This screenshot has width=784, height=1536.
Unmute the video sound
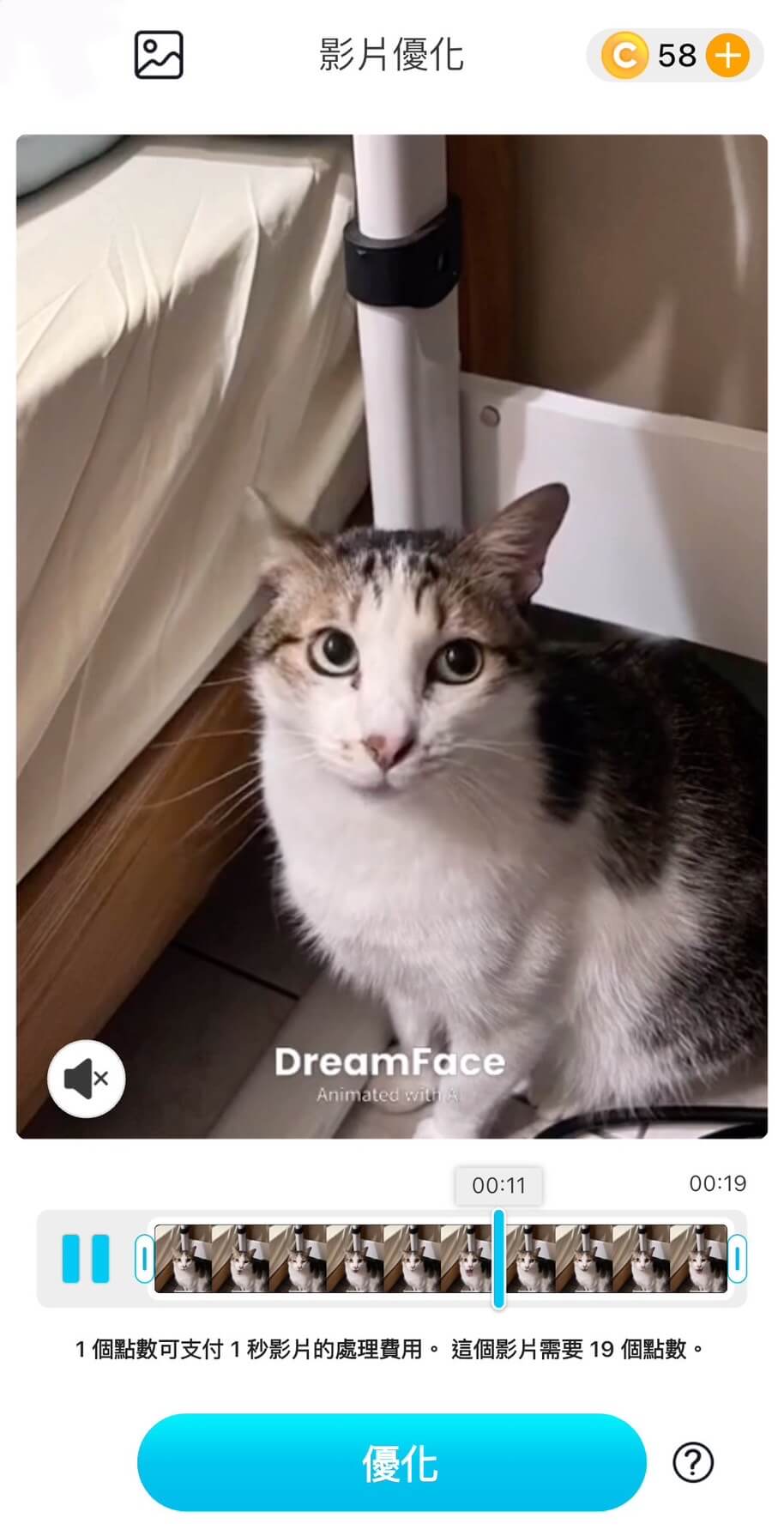[86, 1079]
